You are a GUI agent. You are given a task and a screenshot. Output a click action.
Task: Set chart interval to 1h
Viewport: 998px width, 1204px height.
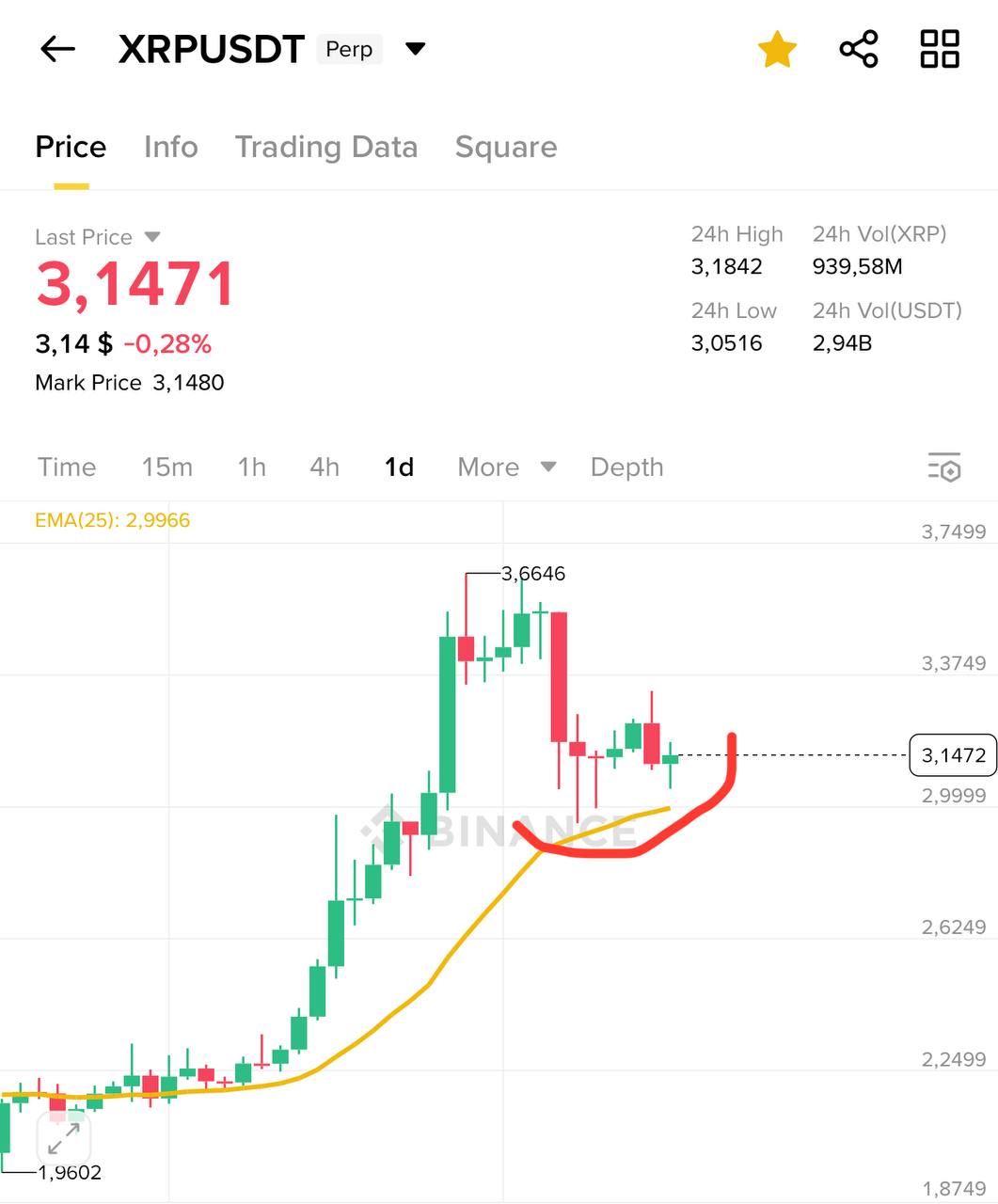(251, 467)
